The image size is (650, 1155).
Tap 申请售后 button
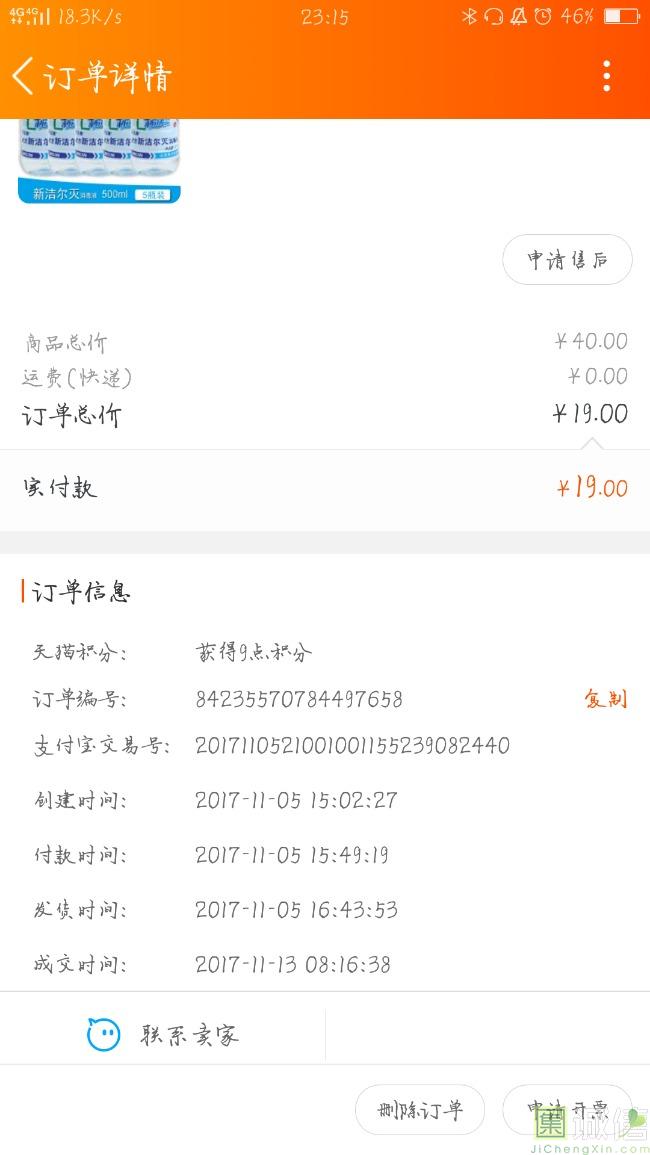567,260
